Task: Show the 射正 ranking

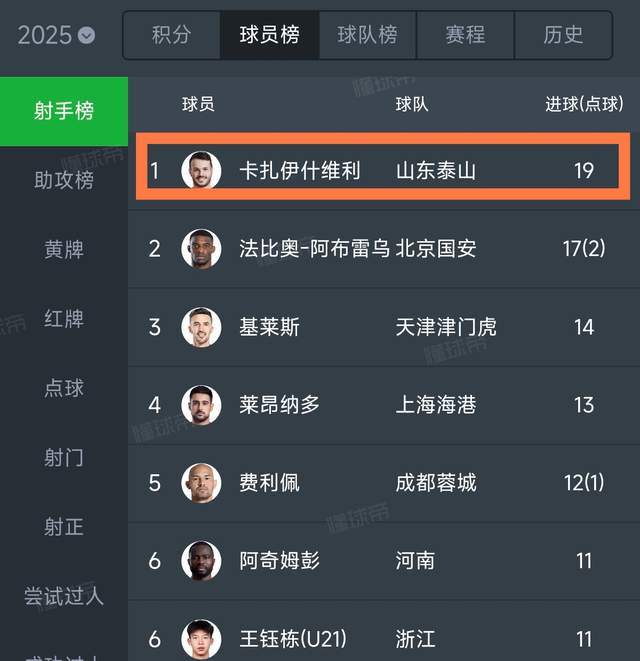Action: [64, 527]
